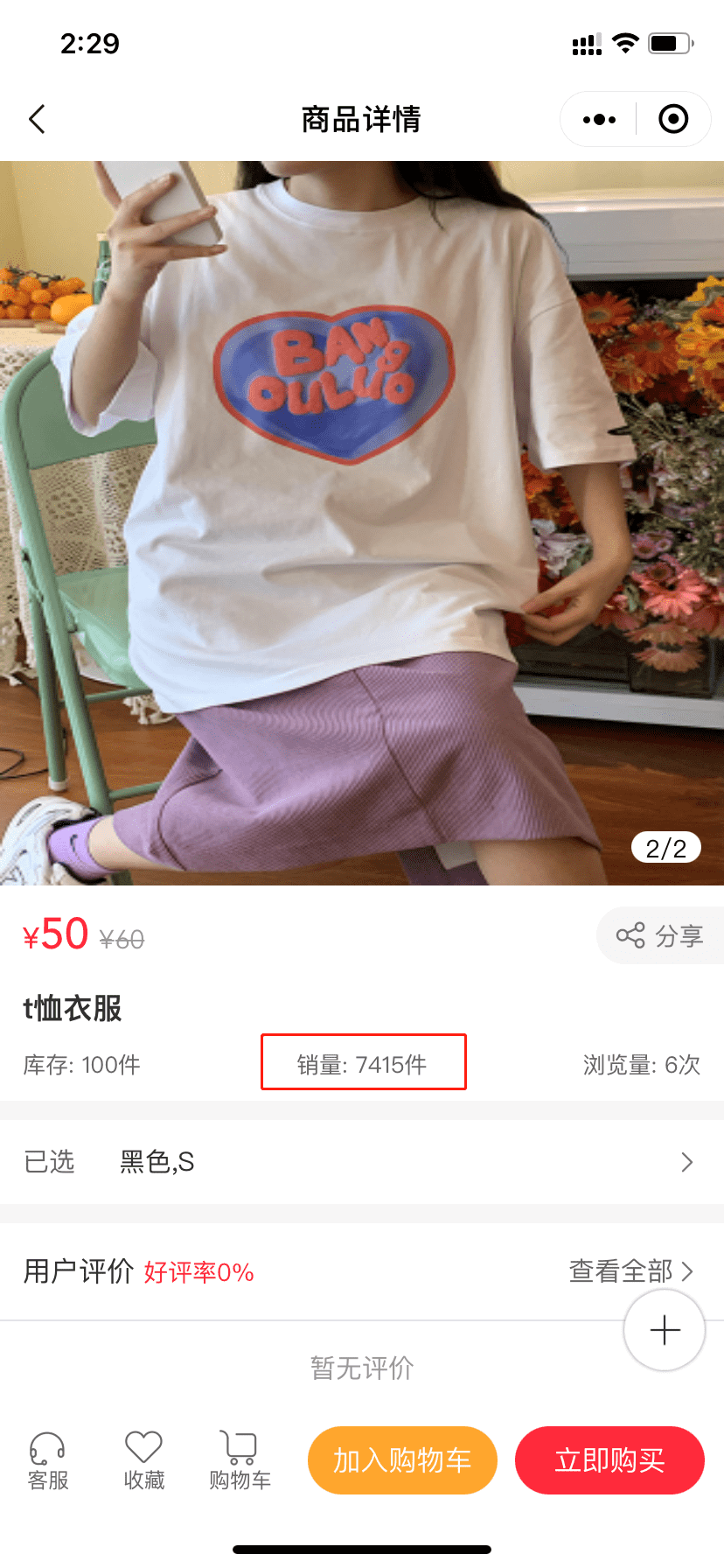Add product to favorites with 收藏
The height and width of the screenshot is (1568, 724).
(x=144, y=1460)
